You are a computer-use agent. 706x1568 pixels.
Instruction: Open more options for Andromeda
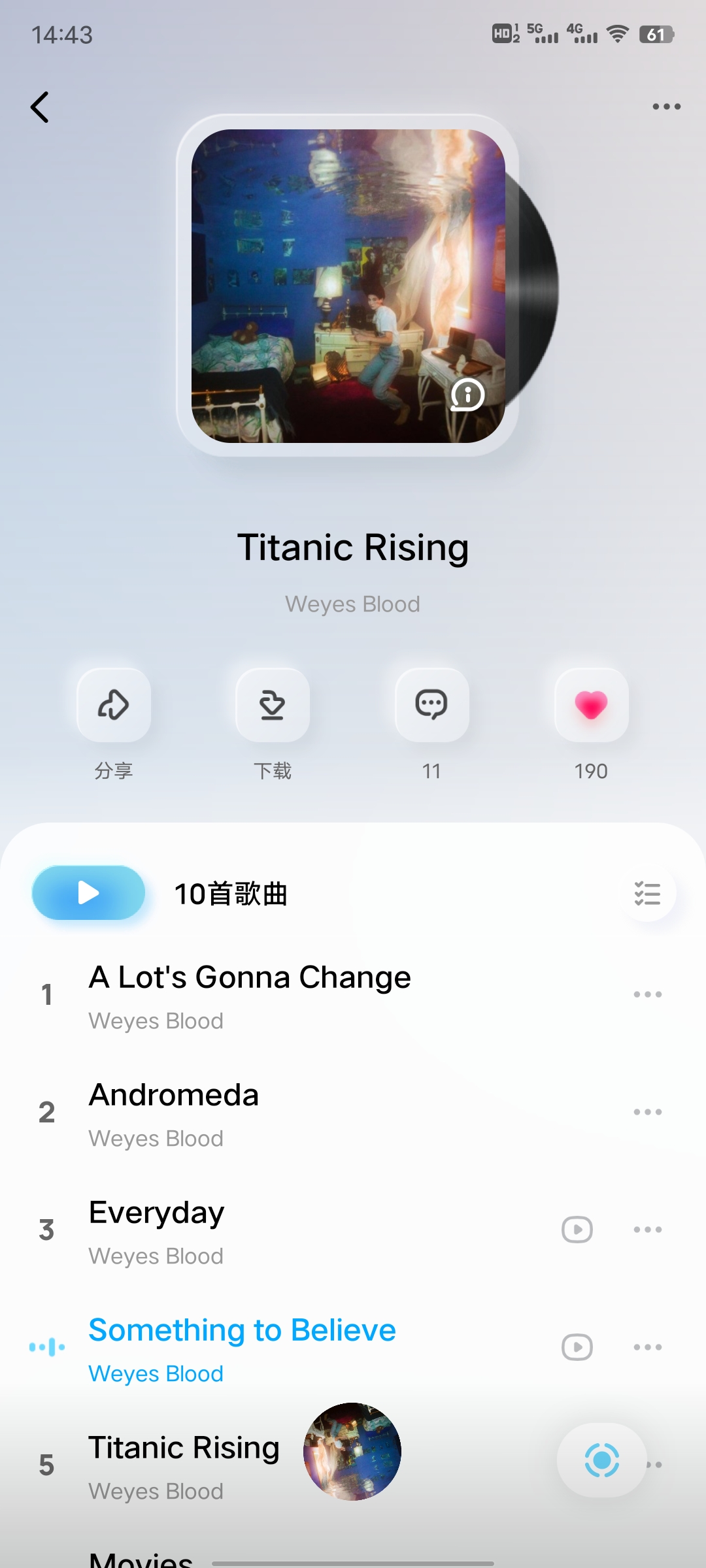pyautogui.click(x=647, y=1112)
